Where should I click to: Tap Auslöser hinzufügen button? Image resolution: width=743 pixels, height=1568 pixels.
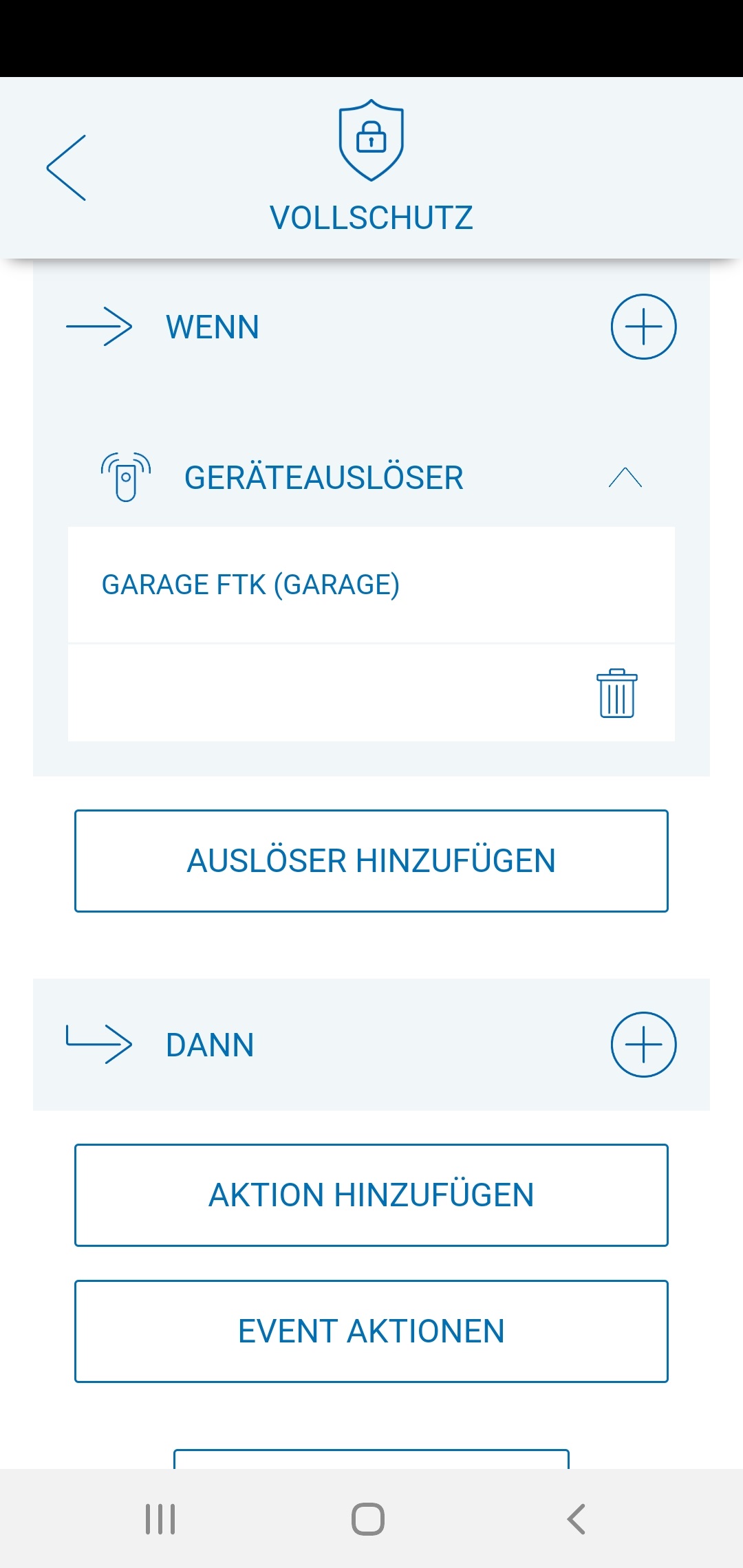point(371,861)
